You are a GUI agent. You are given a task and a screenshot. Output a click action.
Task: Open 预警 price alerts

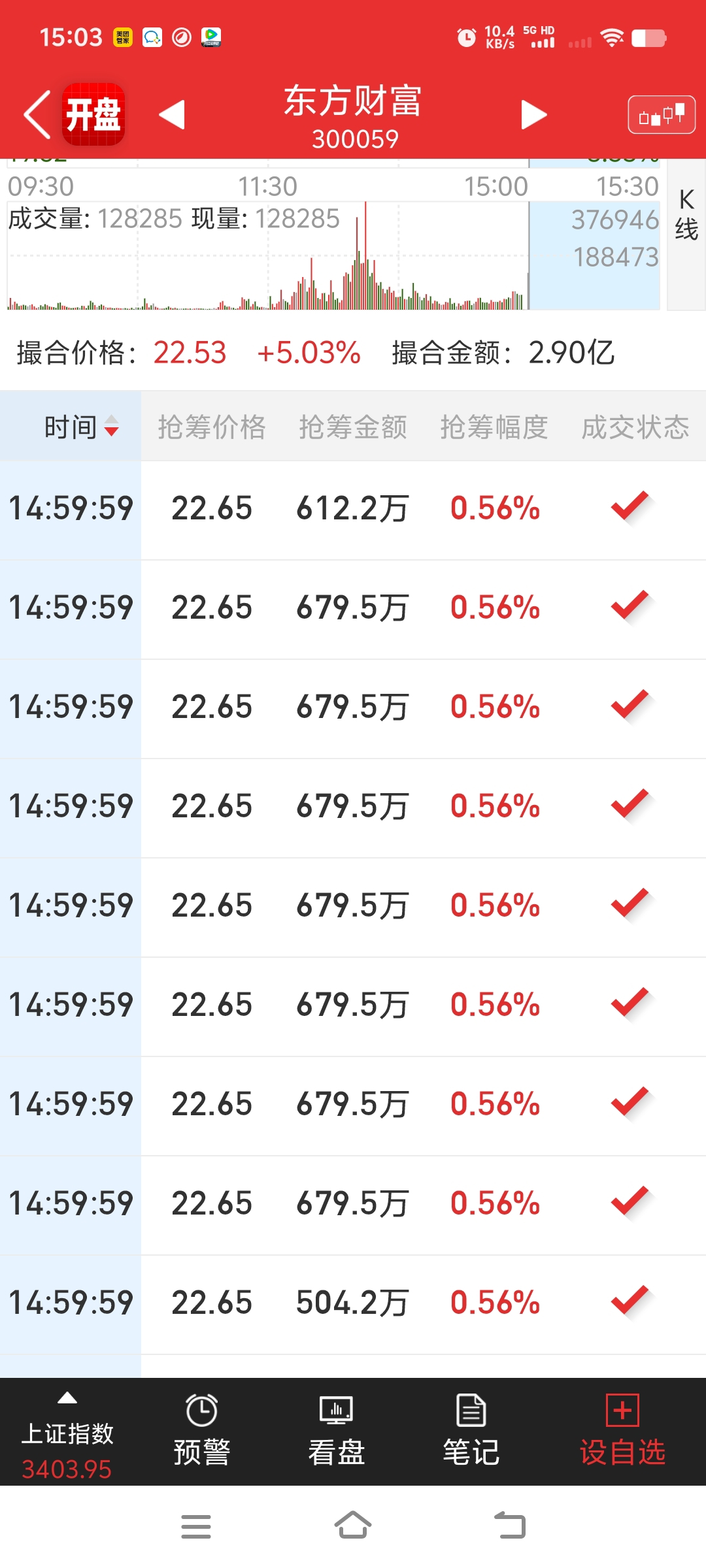click(x=202, y=1431)
